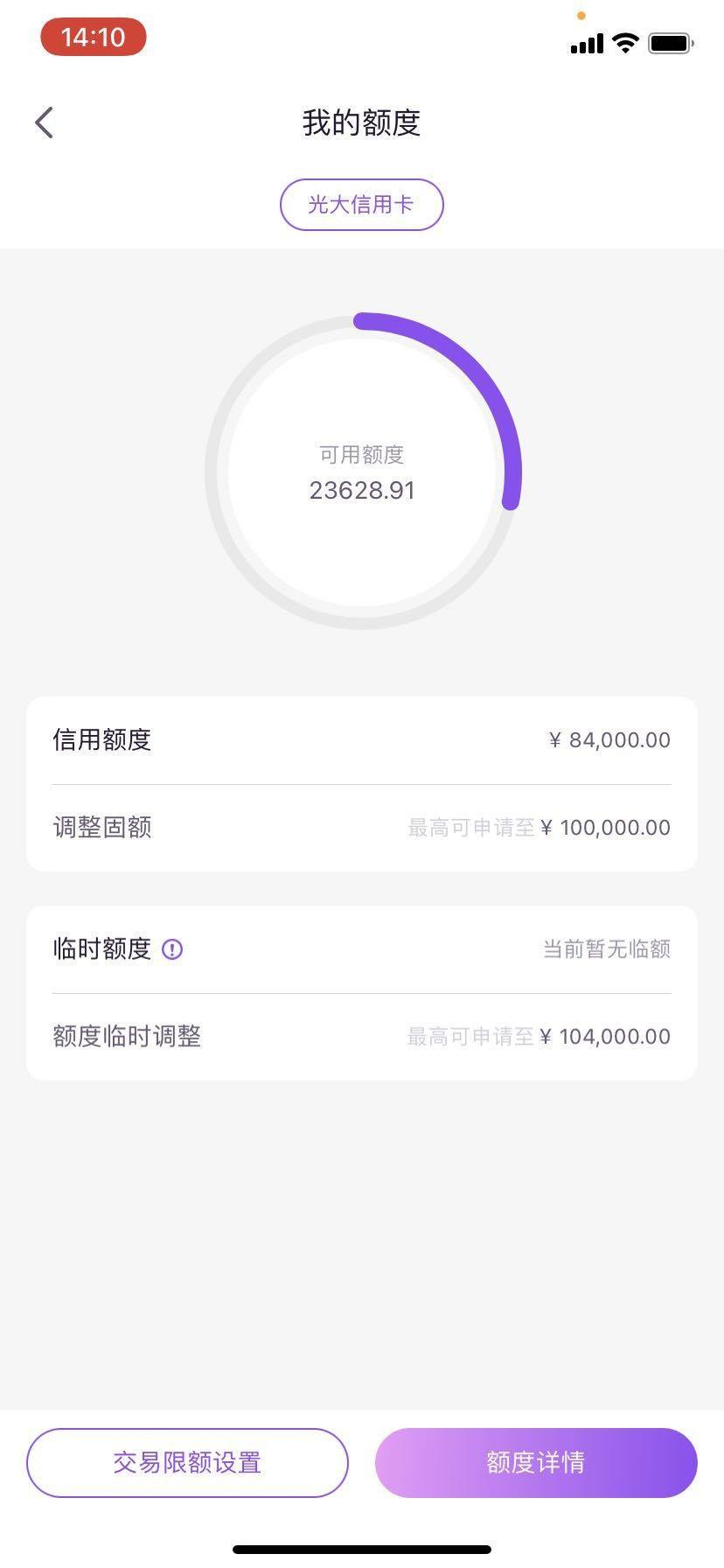Go back using the top-left arrow
The width and height of the screenshot is (724, 1568).
tap(45, 122)
